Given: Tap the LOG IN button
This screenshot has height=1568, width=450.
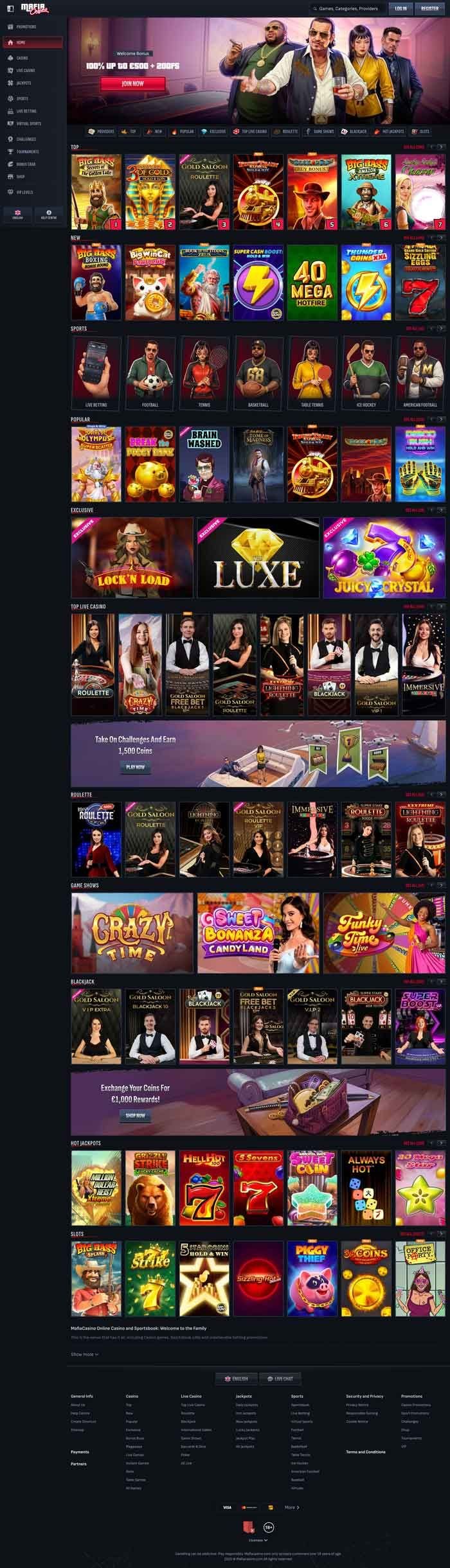Looking at the screenshot, I should [x=401, y=8].
